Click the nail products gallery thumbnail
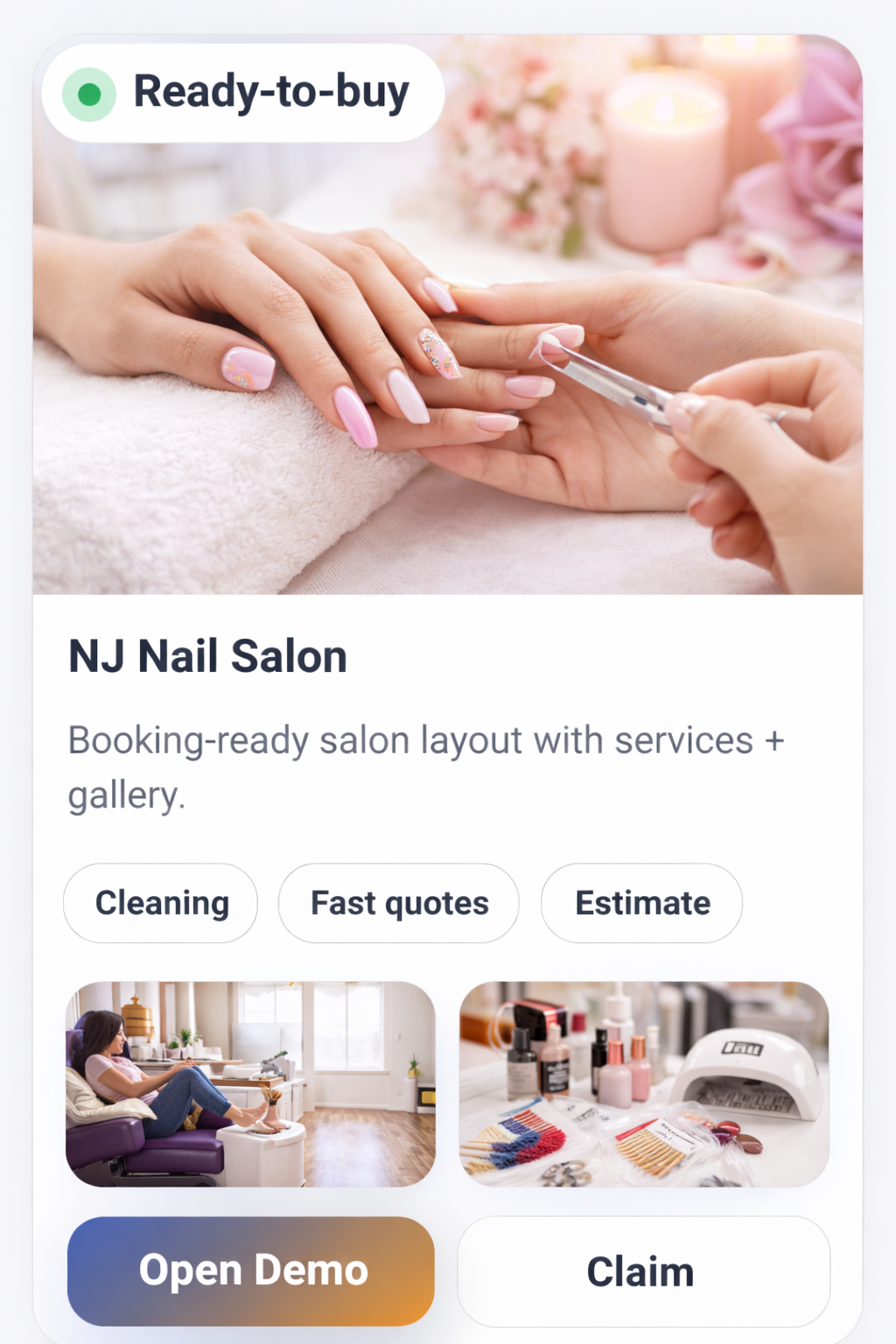The image size is (896, 1344). point(644,1081)
